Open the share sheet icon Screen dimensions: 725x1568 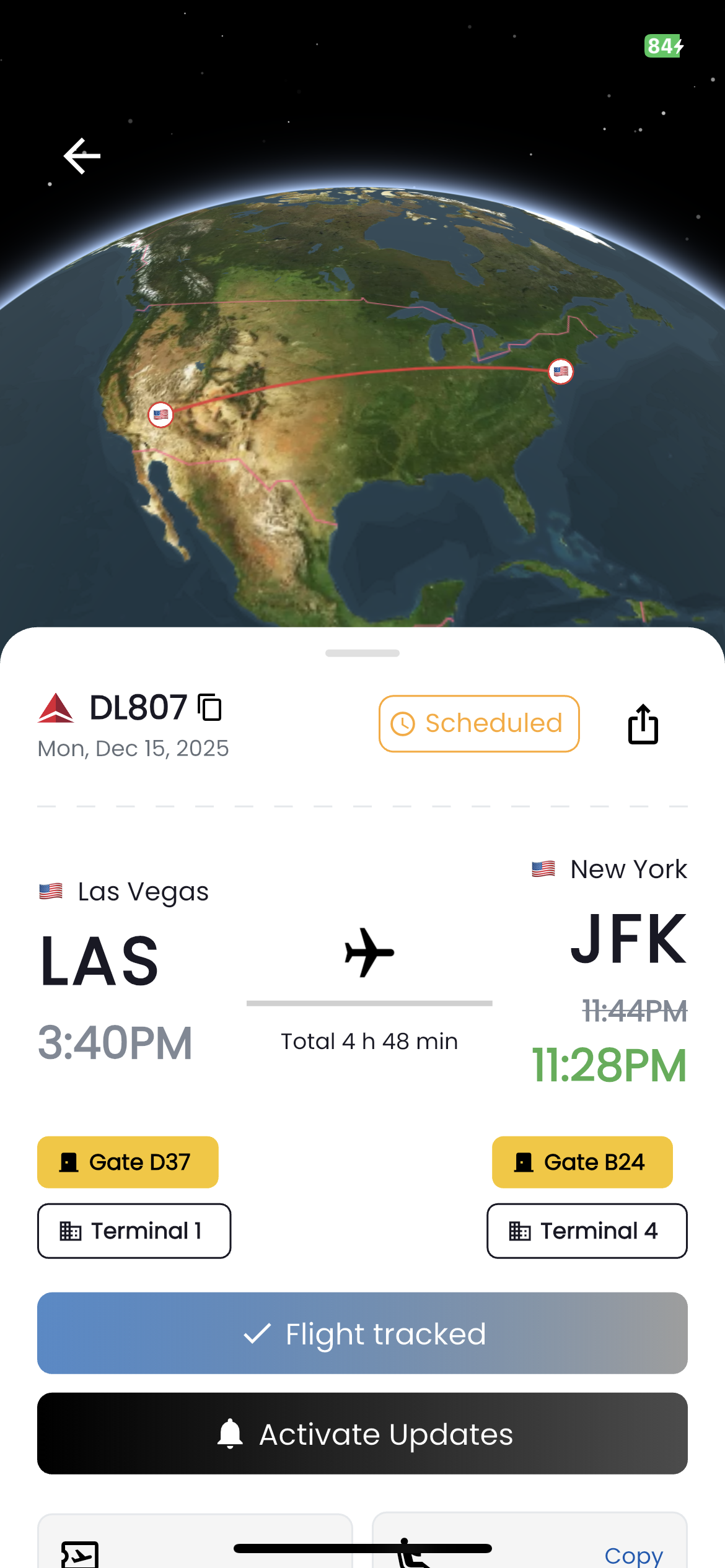643,724
